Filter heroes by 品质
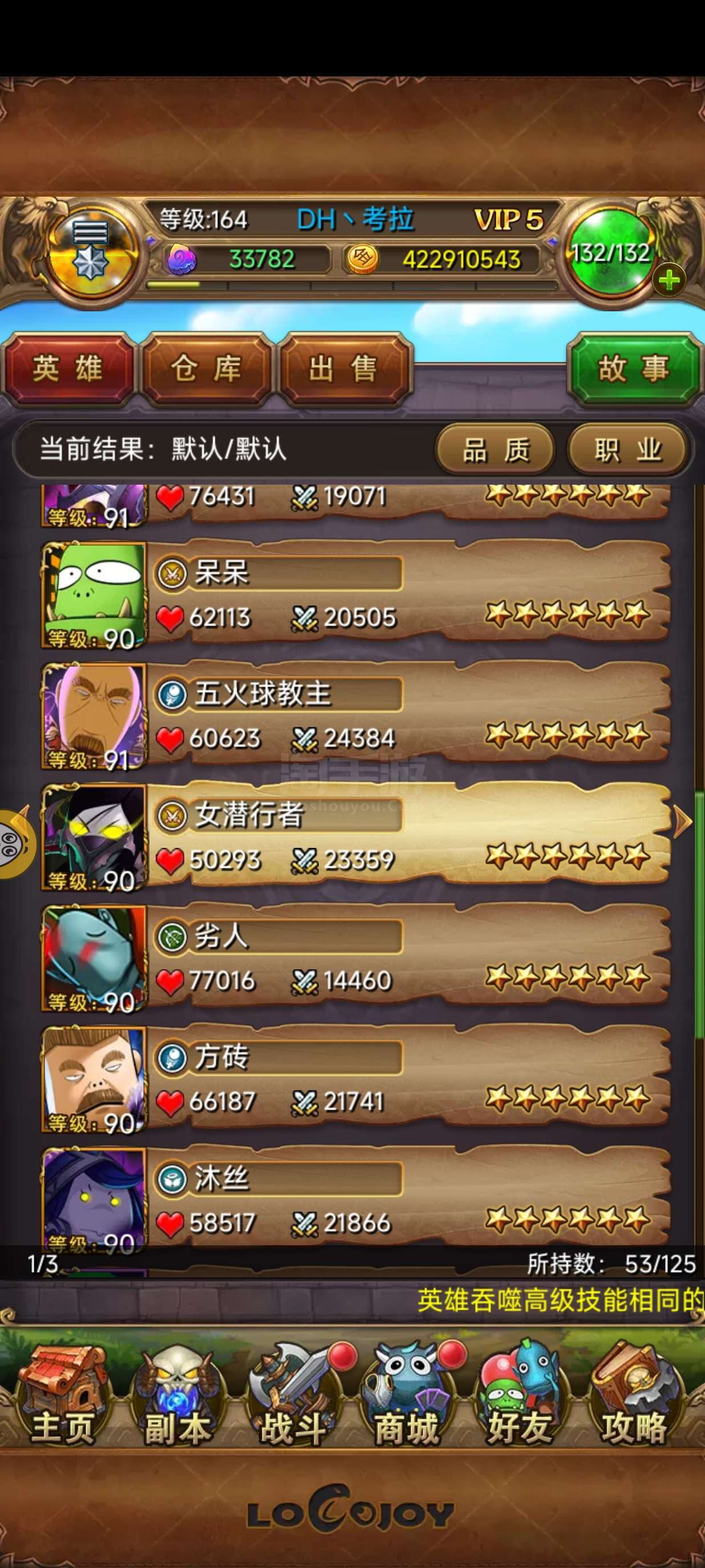This screenshot has width=705, height=1568. (x=496, y=450)
